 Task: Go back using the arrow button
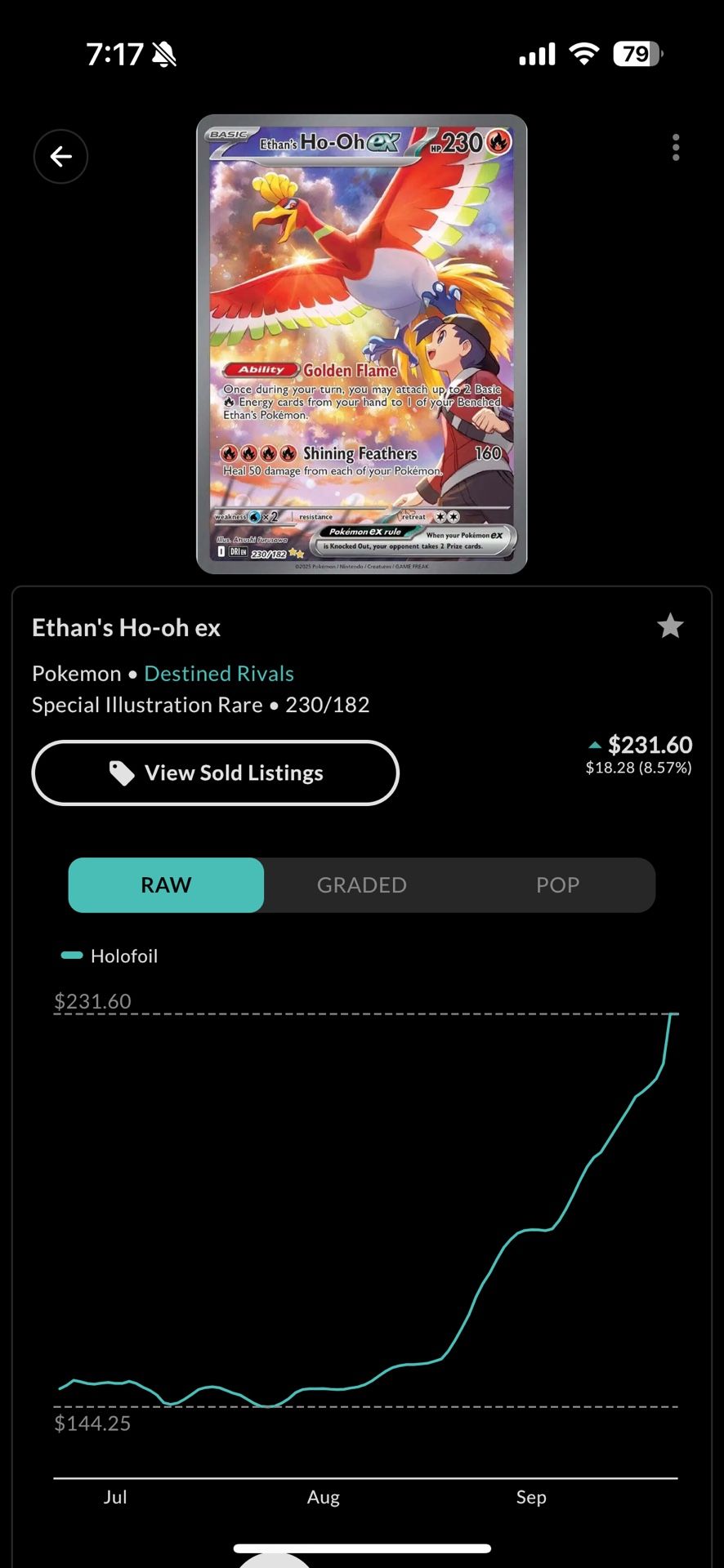click(60, 156)
